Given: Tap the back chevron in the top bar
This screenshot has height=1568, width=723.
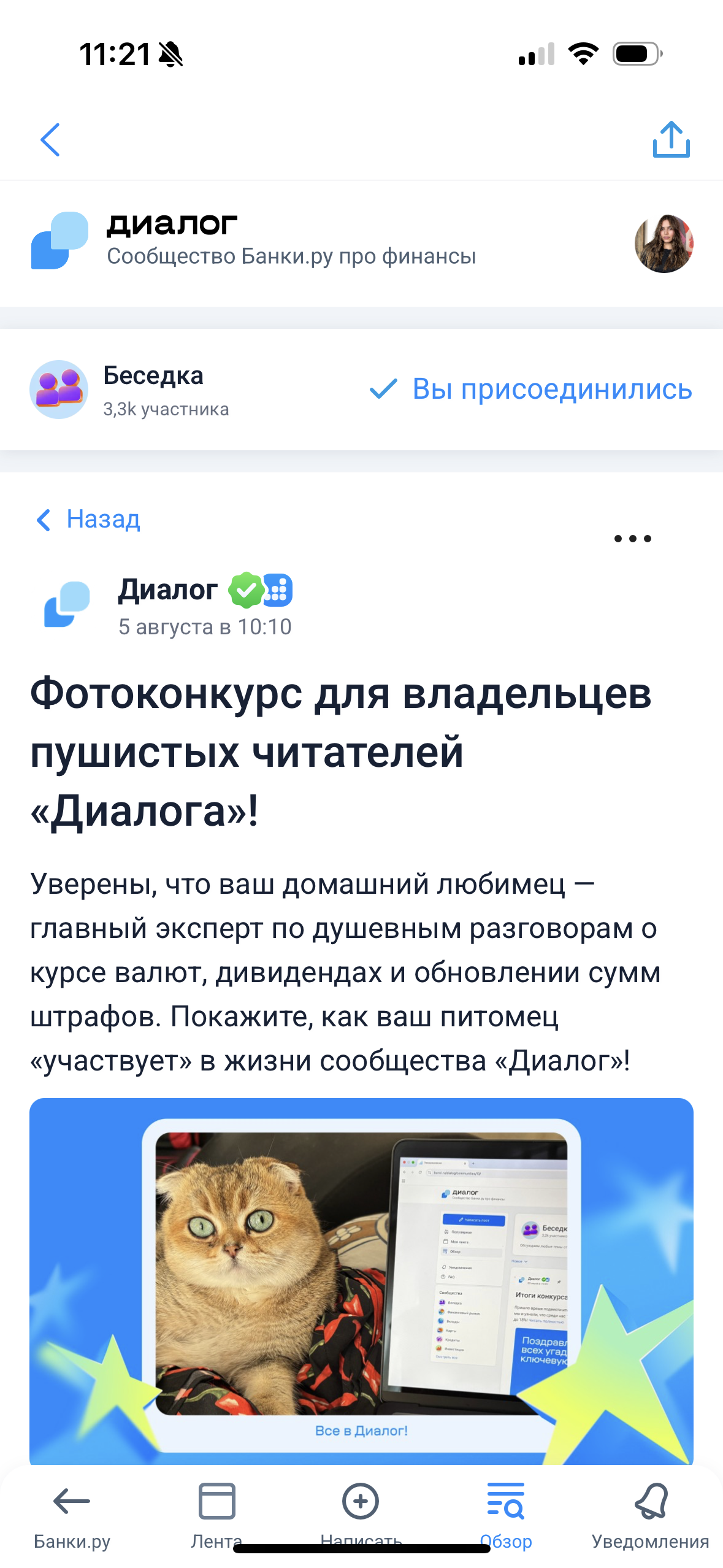Looking at the screenshot, I should [x=50, y=140].
